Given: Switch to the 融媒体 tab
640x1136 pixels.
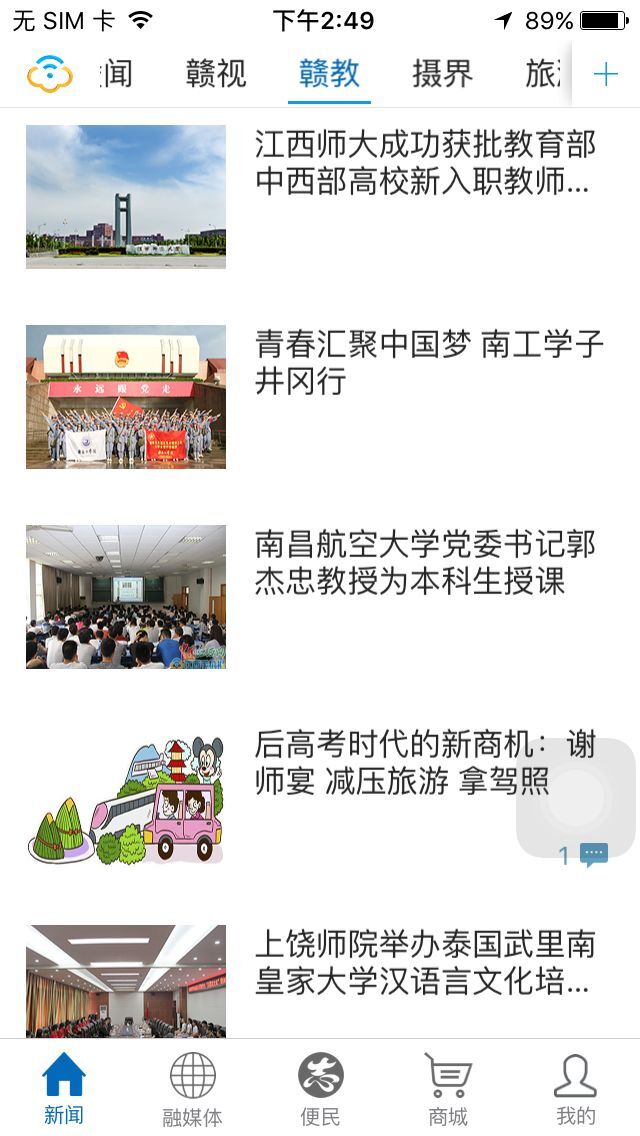Looking at the screenshot, I should tap(192, 1089).
